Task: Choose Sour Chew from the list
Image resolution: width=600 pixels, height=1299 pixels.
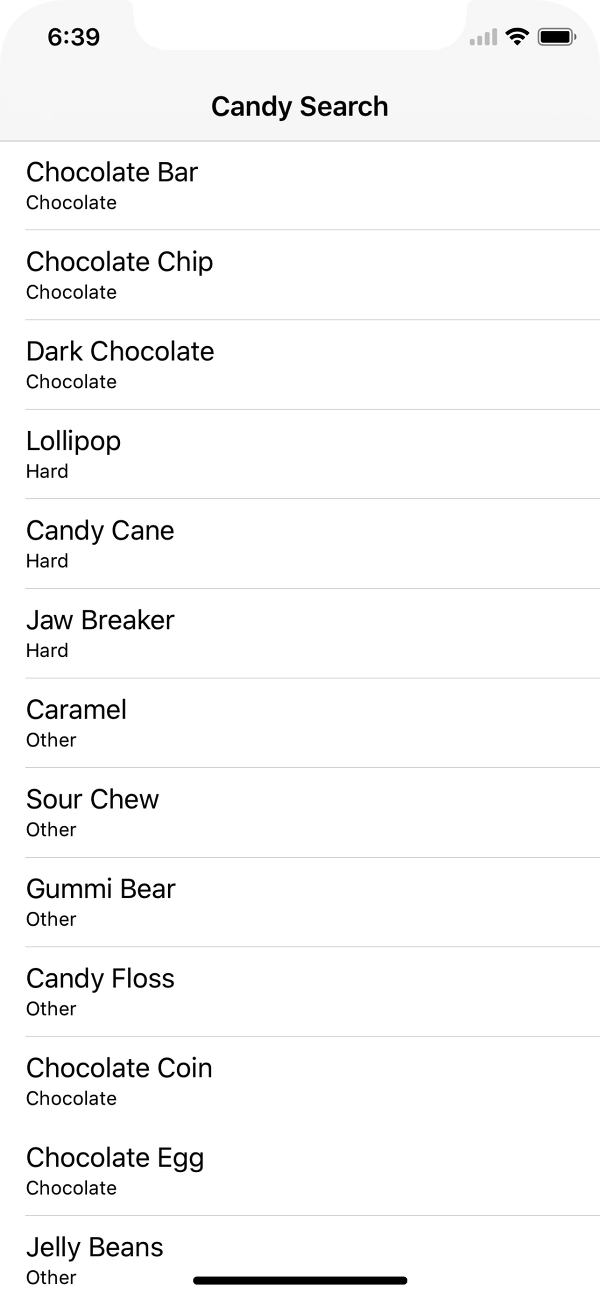Action: [x=300, y=813]
